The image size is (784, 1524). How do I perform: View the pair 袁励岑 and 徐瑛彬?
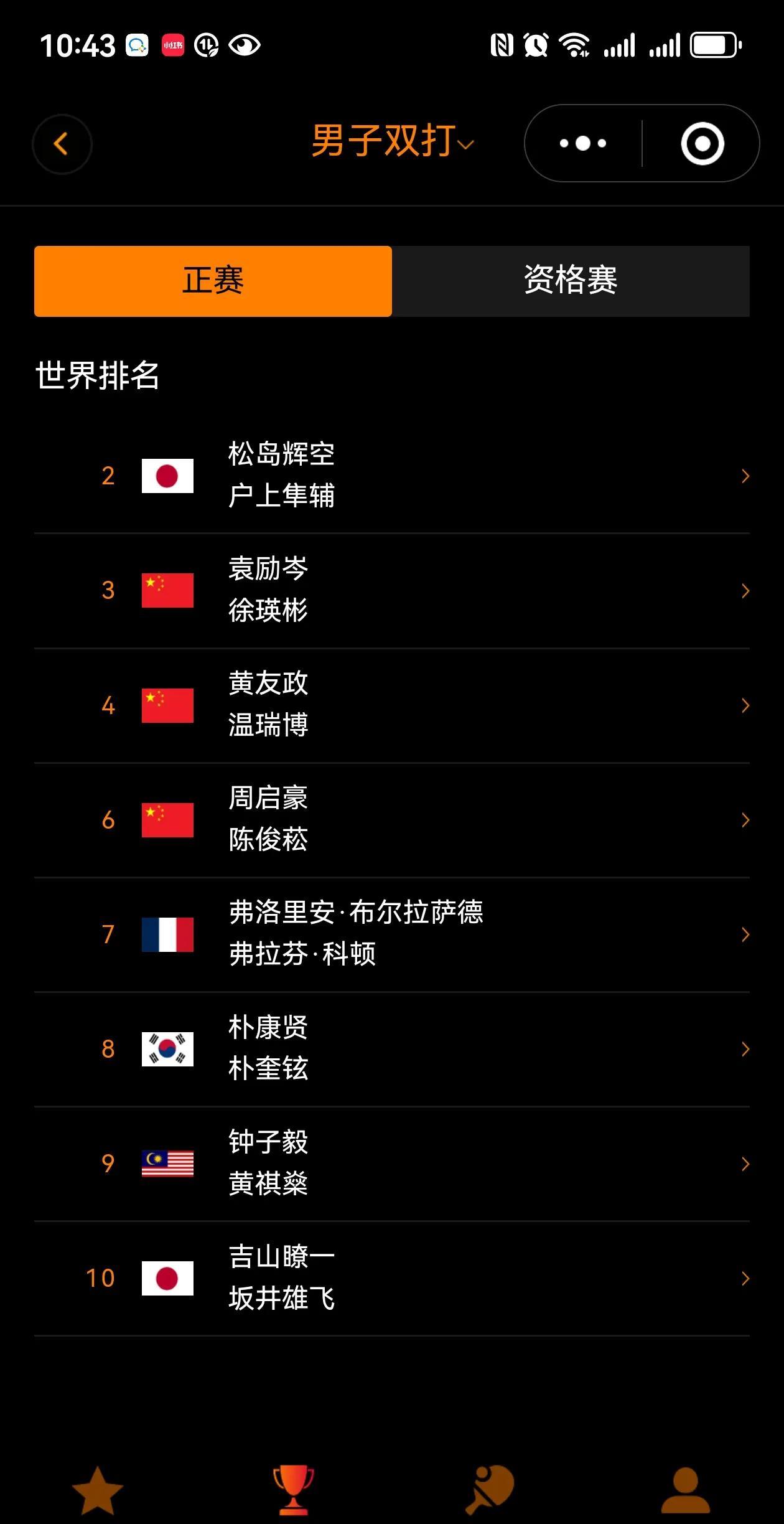click(392, 590)
